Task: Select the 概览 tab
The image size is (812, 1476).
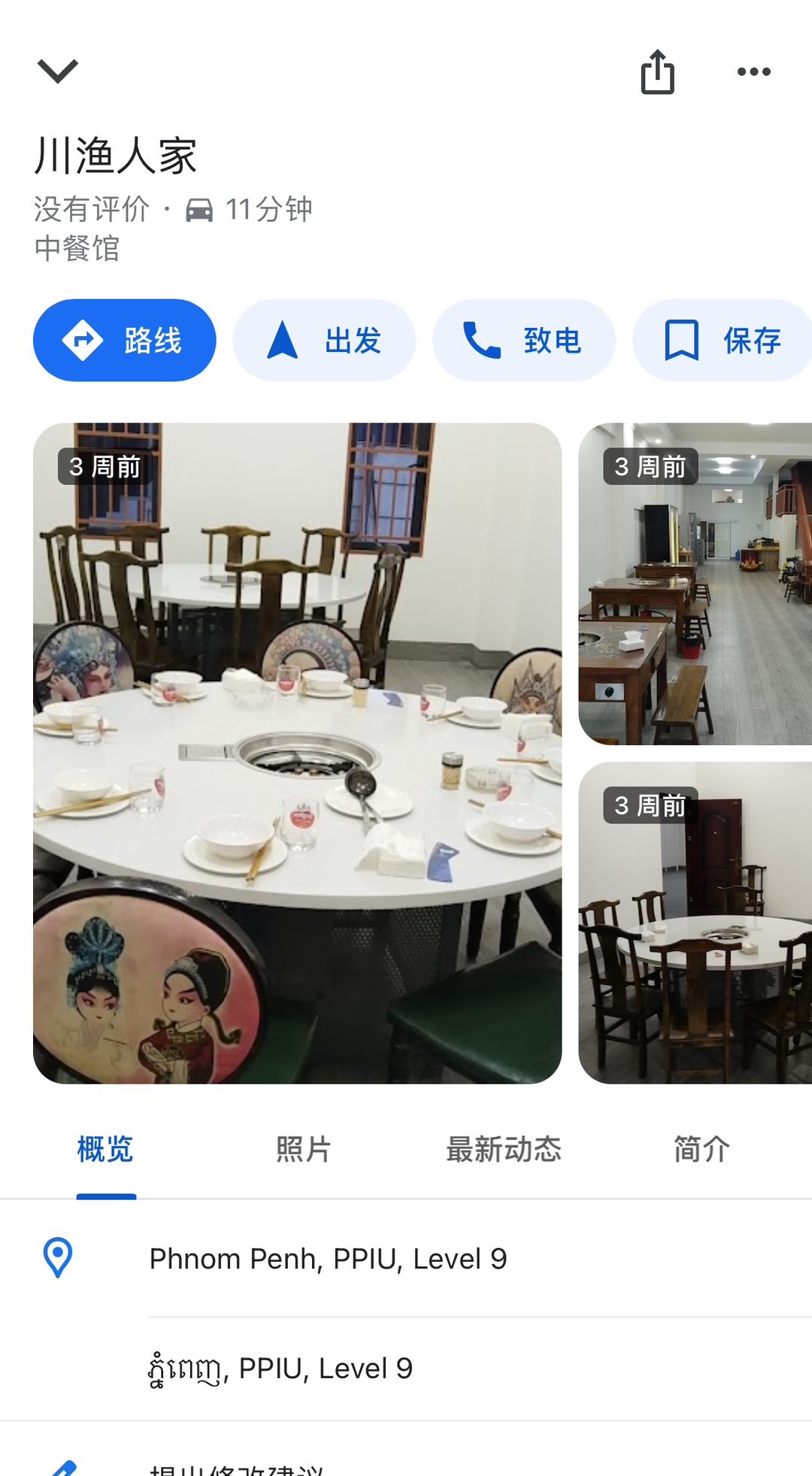Action: [105, 1149]
